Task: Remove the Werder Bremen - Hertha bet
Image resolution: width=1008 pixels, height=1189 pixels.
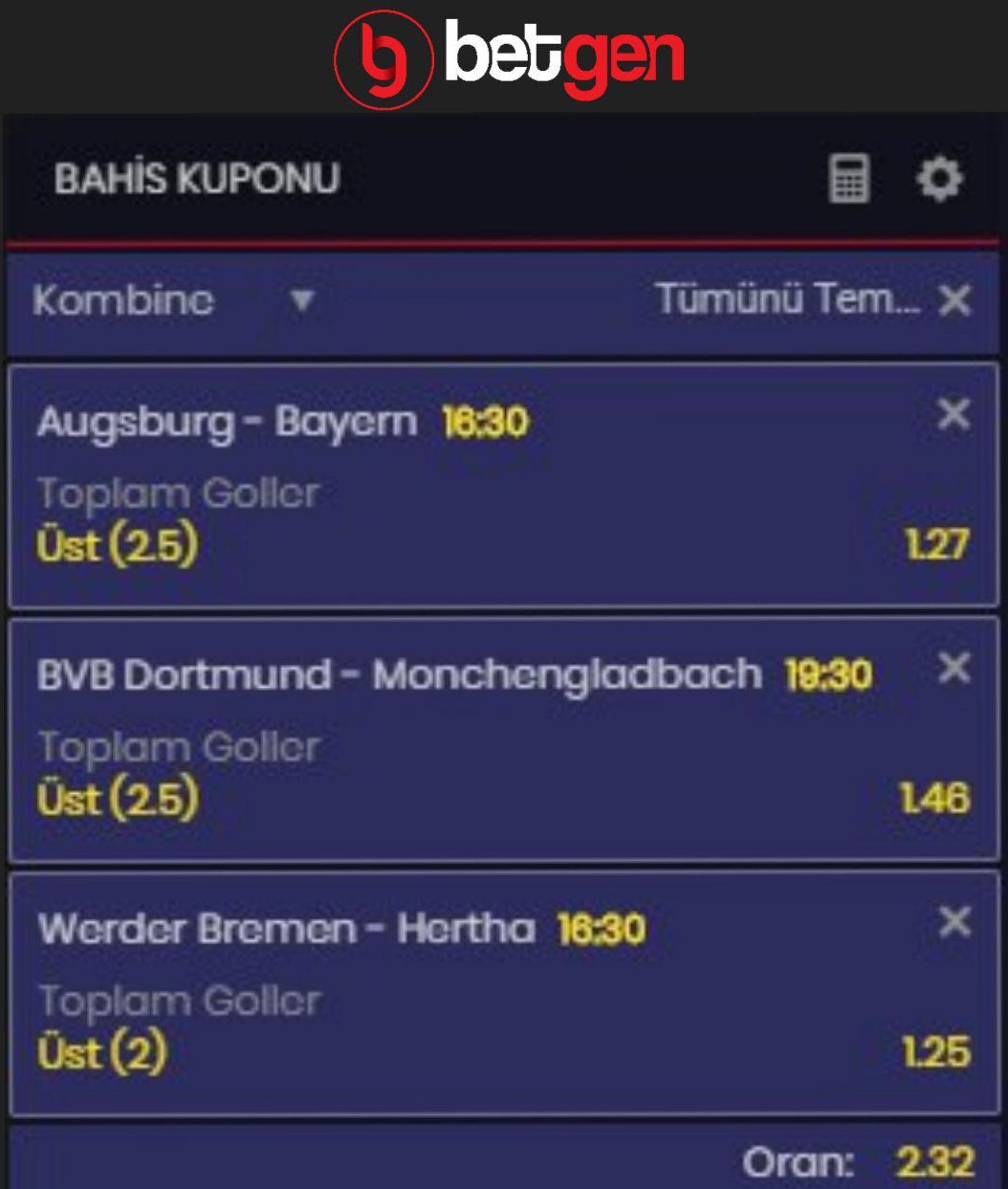Action: (x=953, y=921)
